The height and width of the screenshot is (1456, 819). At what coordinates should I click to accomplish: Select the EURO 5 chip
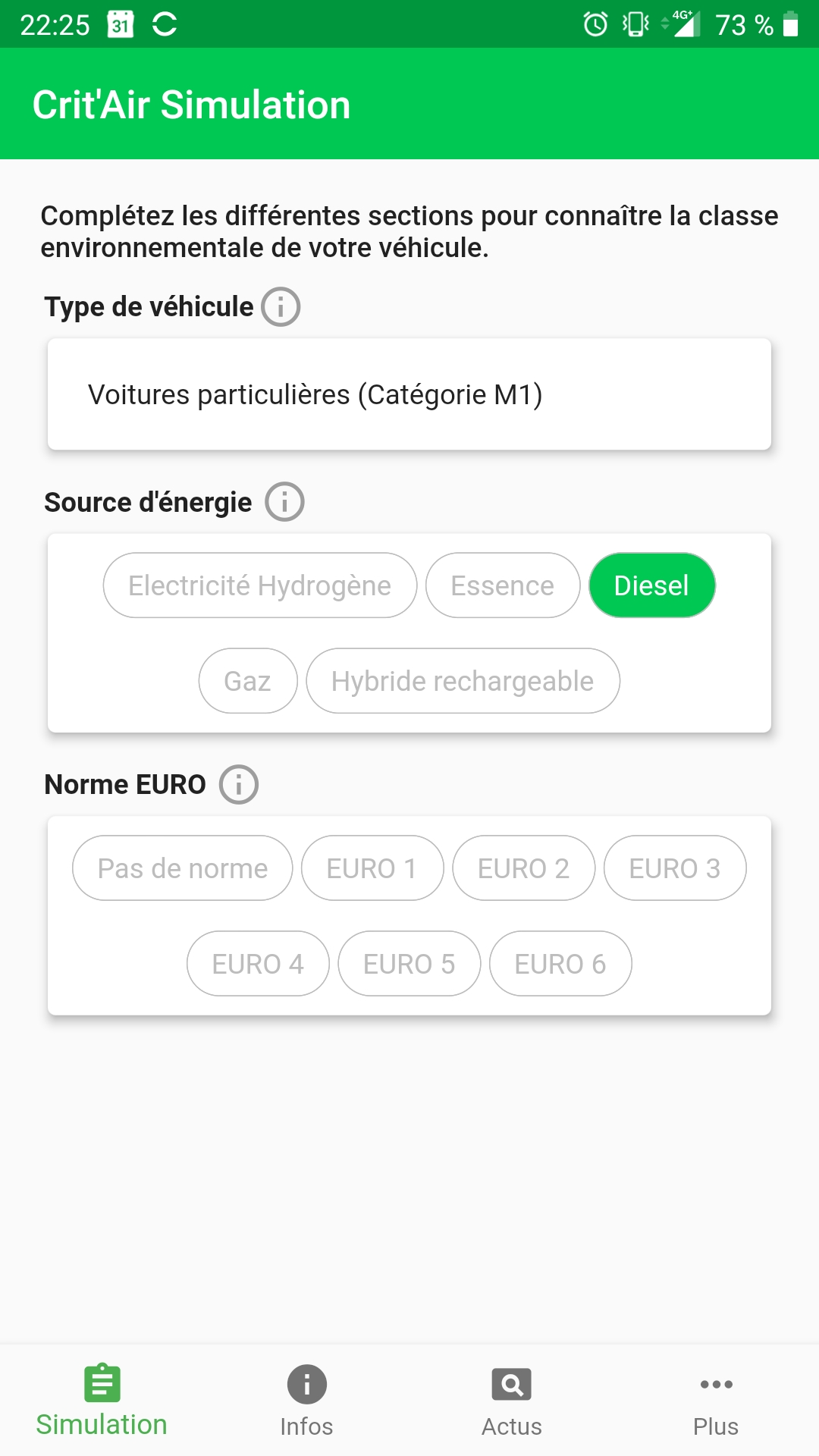(x=409, y=964)
